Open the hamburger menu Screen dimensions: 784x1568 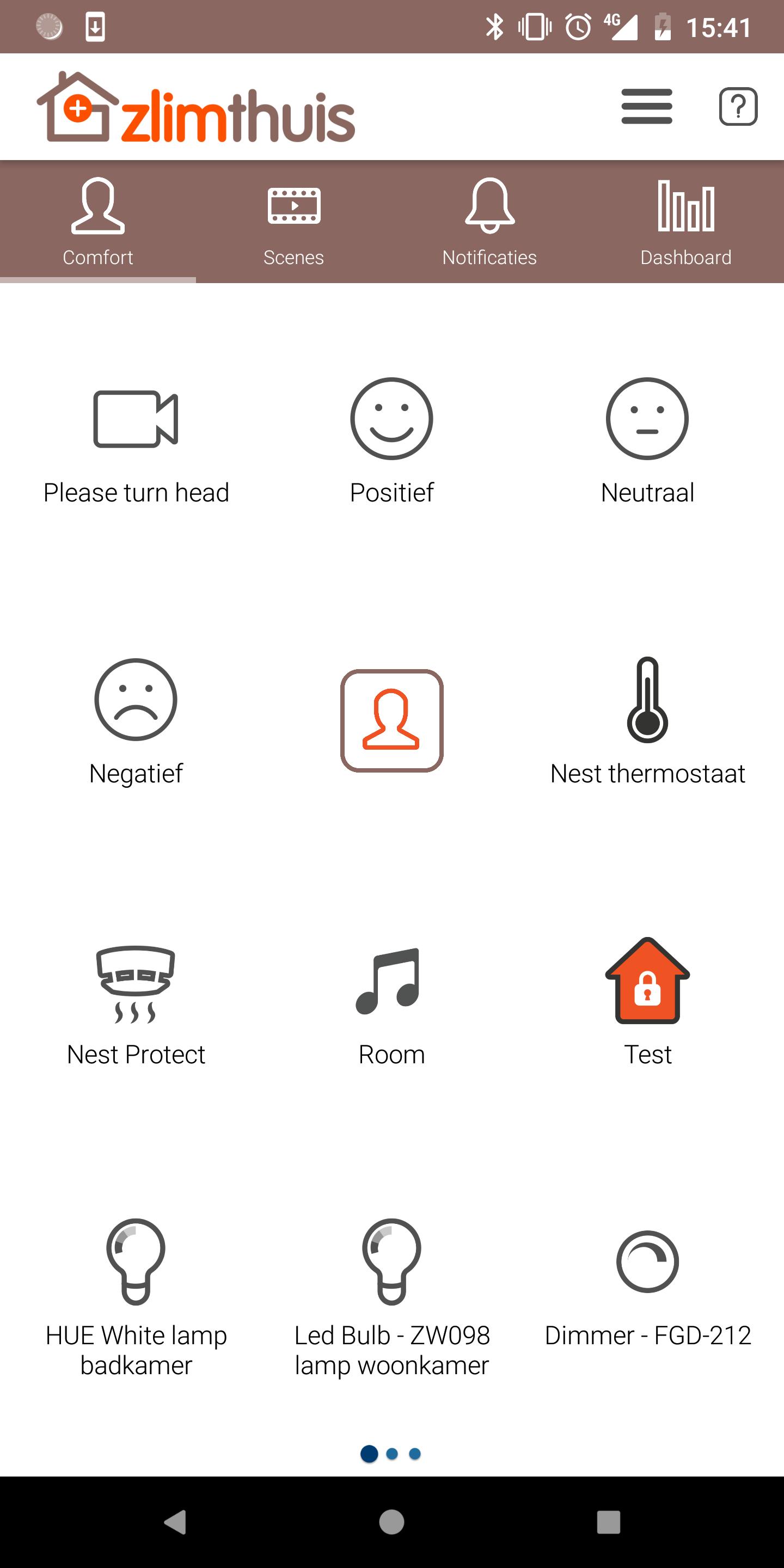tap(646, 107)
